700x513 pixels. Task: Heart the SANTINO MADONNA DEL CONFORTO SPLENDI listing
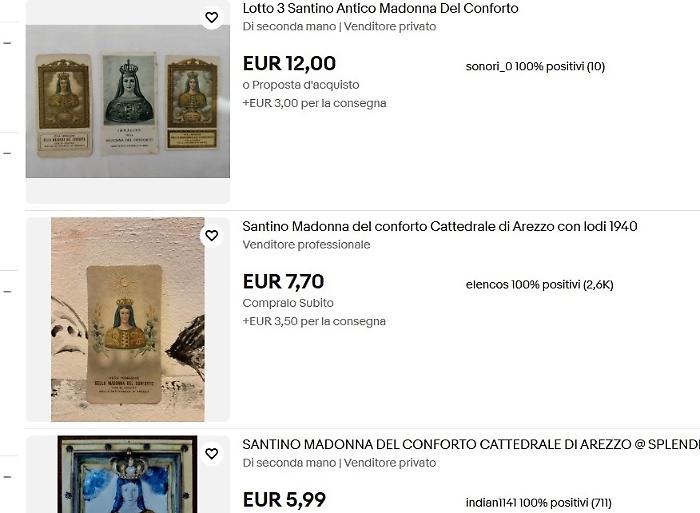pos(211,454)
